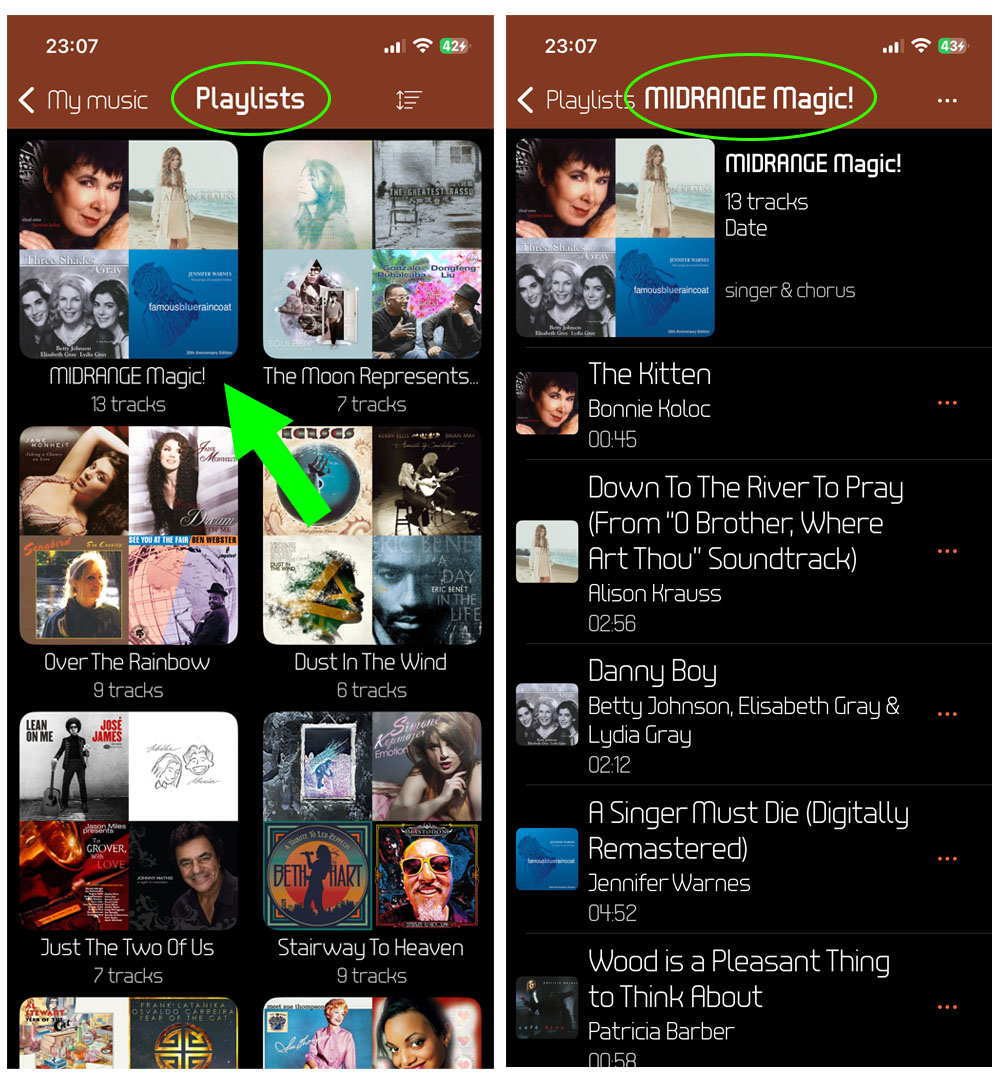Open the MIDRANGE Magic! overflow menu
Screen dimensions: 1000x1088
point(947,101)
